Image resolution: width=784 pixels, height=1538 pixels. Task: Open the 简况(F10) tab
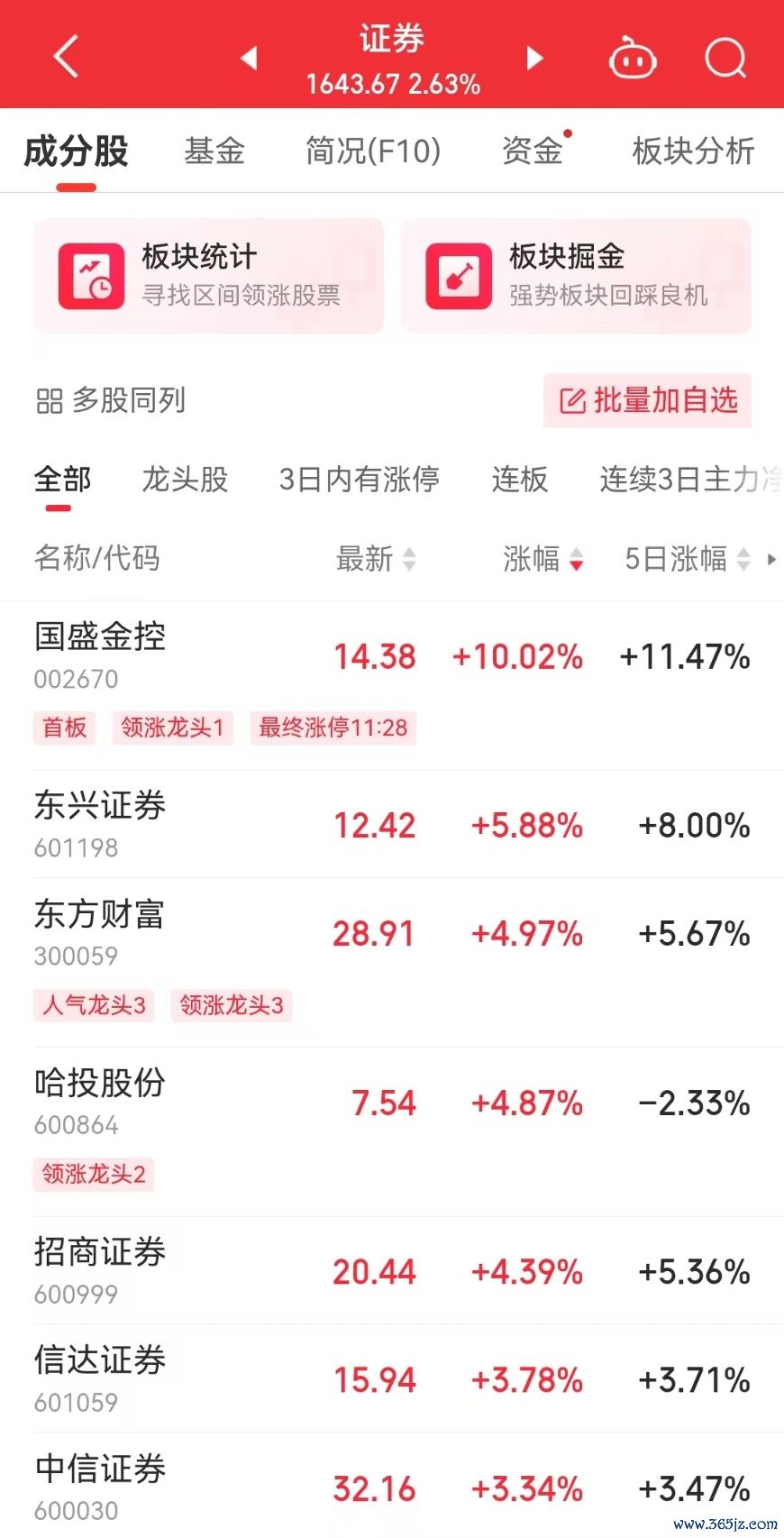[373, 151]
